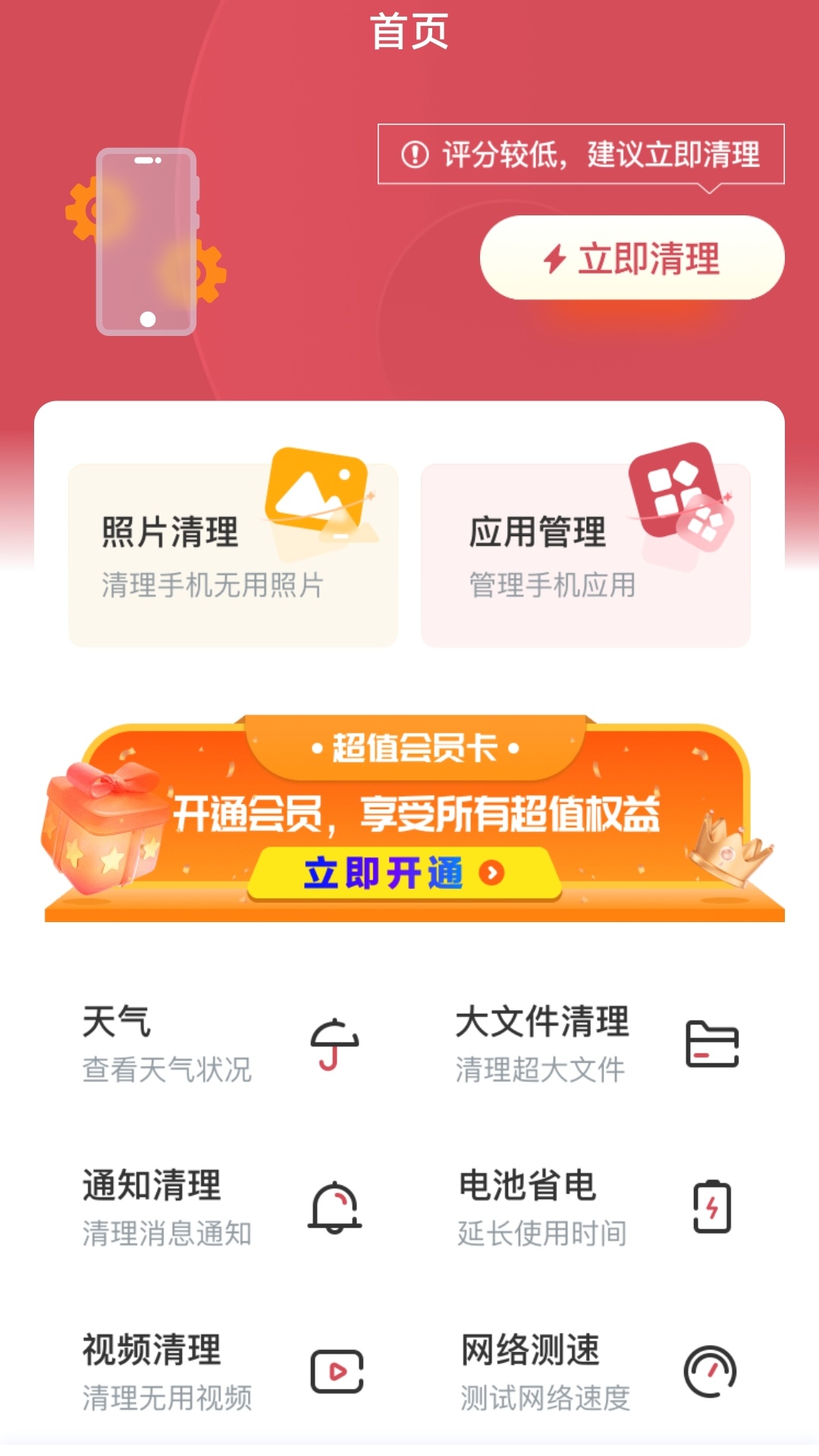819x1456 pixels.
Task: Open 视频清理 video cleanup
Action: tap(220, 1371)
